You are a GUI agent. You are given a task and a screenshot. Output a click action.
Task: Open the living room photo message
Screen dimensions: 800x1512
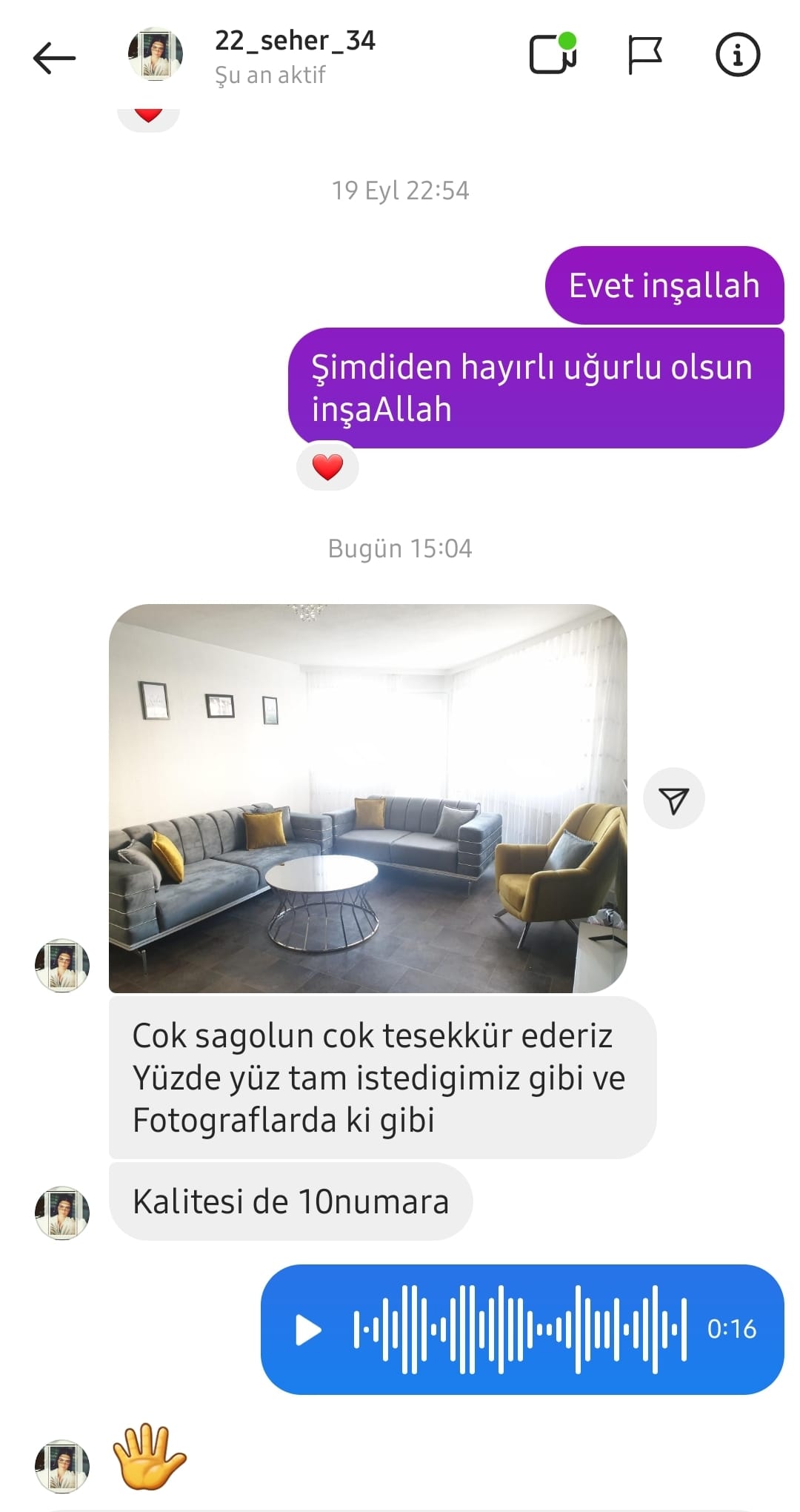click(367, 798)
